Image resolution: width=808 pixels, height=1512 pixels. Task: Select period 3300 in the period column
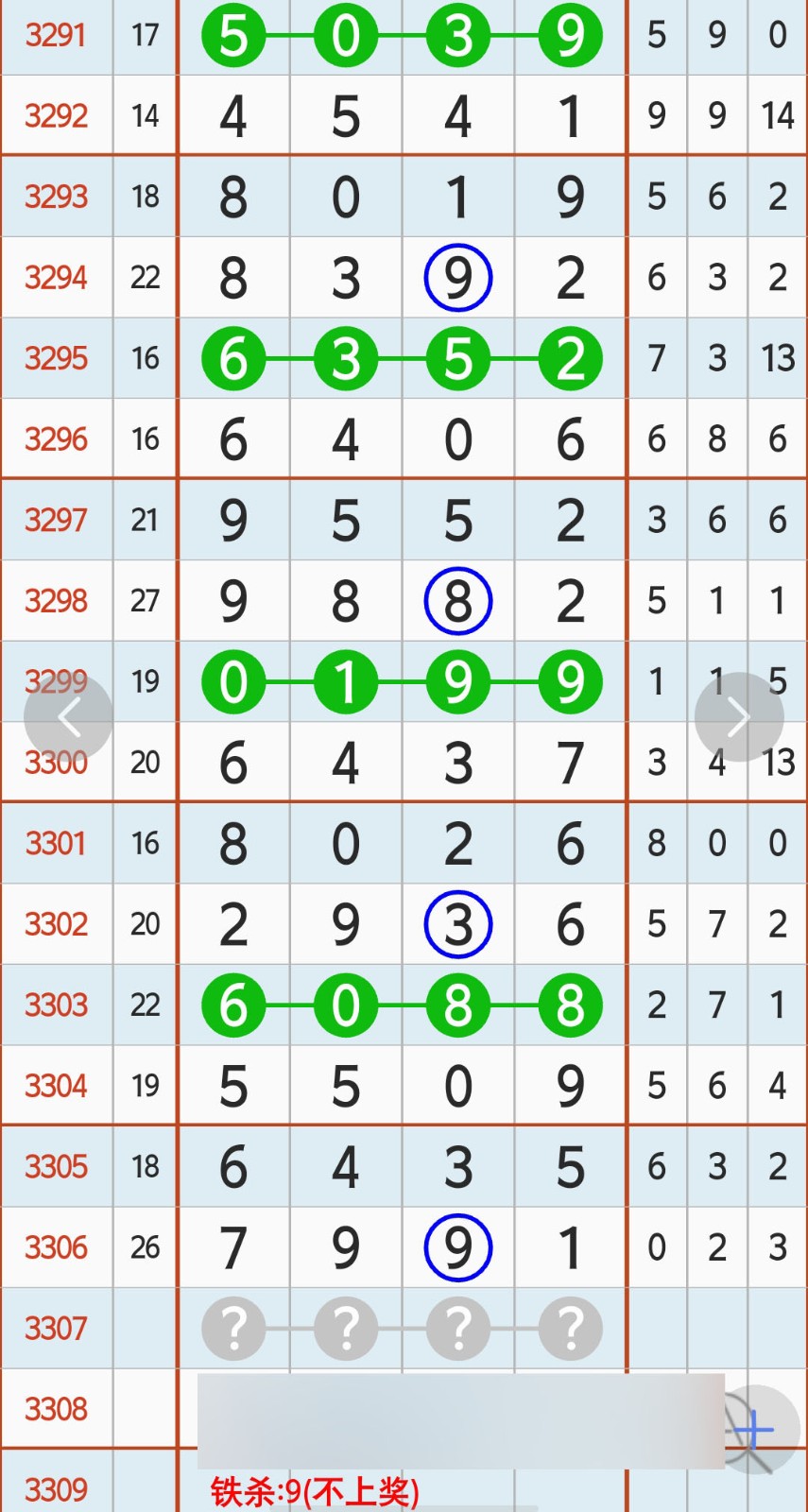point(56,762)
